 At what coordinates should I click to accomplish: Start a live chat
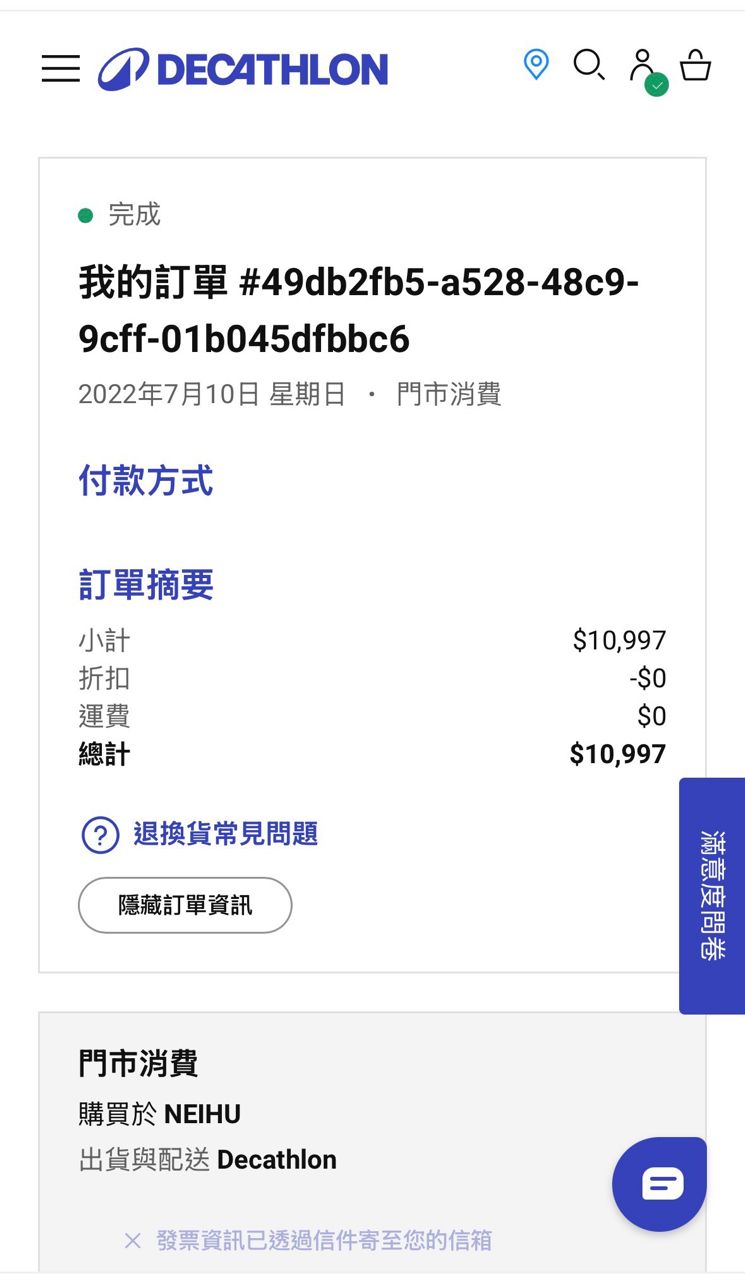[x=660, y=1184]
